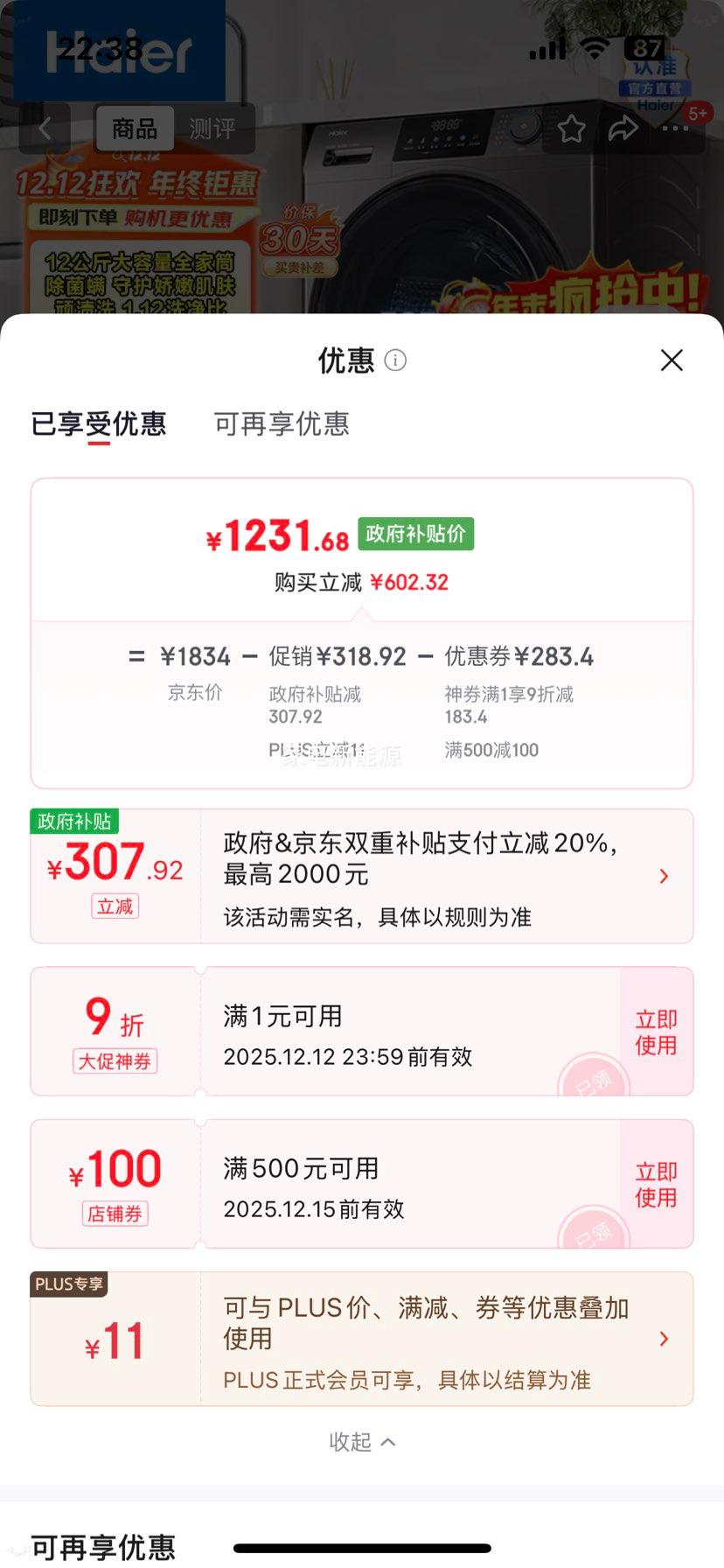The height and width of the screenshot is (1568, 724).
Task: Select the 已享受优惠 tab
Action: (101, 424)
